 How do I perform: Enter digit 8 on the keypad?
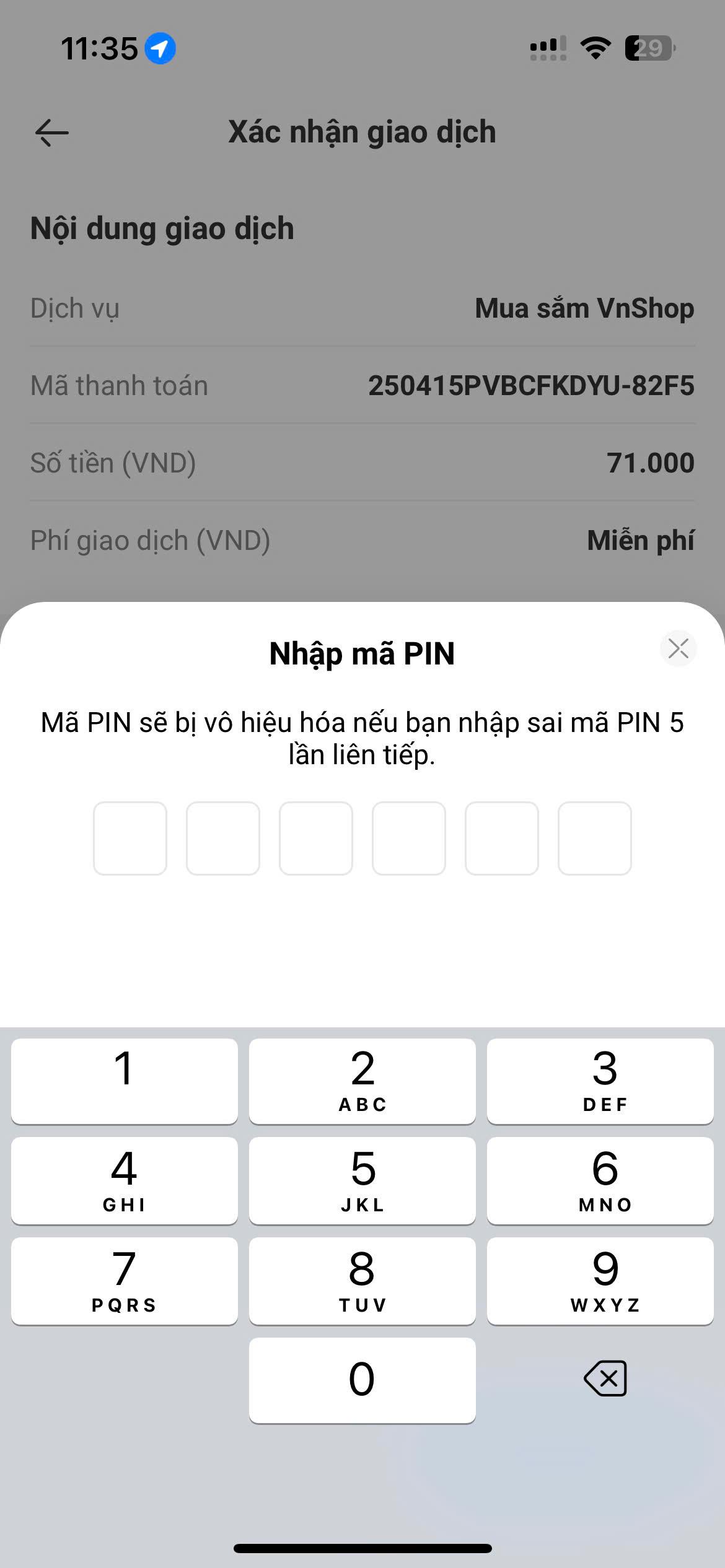pyautogui.click(x=362, y=1281)
